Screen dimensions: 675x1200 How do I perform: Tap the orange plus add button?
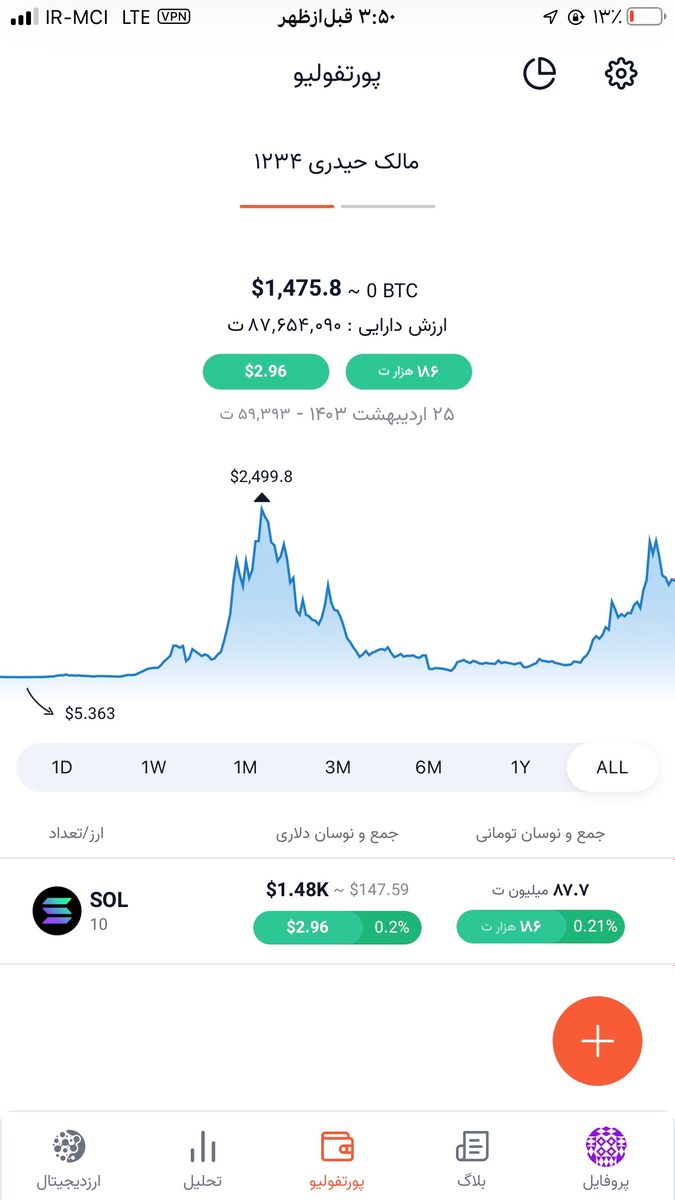pyautogui.click(x=597, y=1041)
